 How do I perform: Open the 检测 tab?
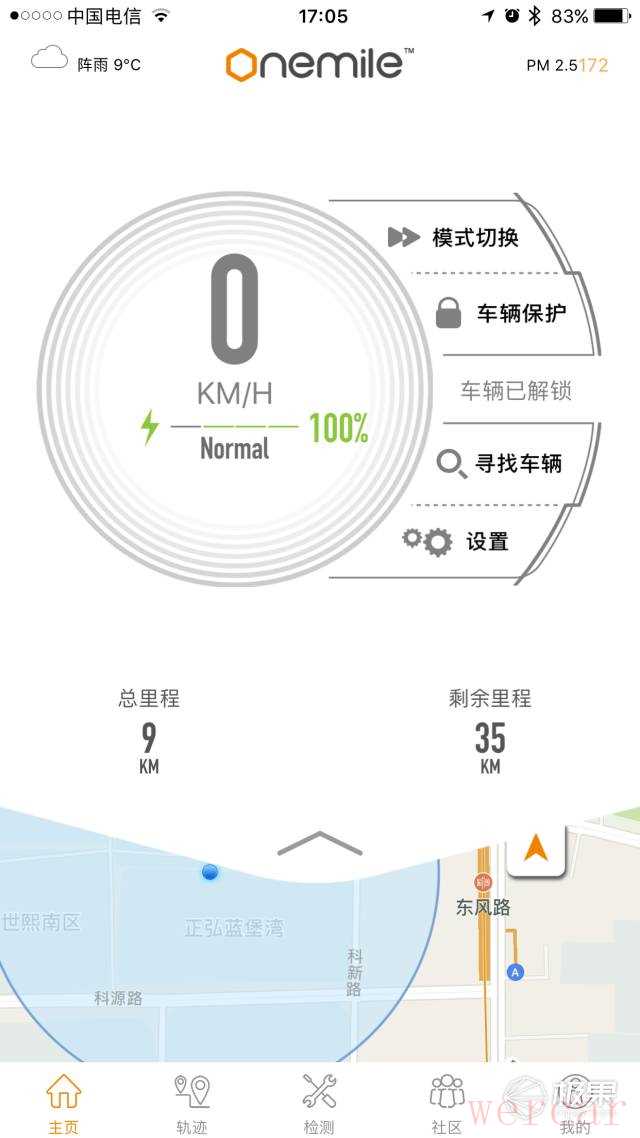coord(319,1103)
